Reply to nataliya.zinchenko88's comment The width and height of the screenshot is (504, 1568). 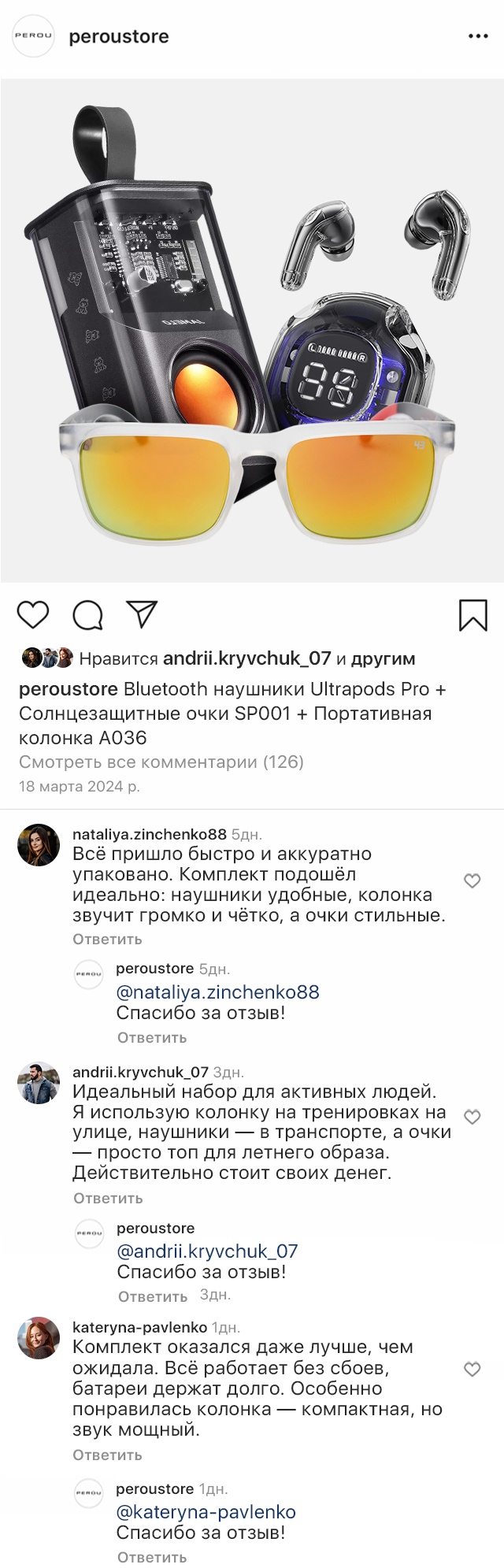[107, 939]
